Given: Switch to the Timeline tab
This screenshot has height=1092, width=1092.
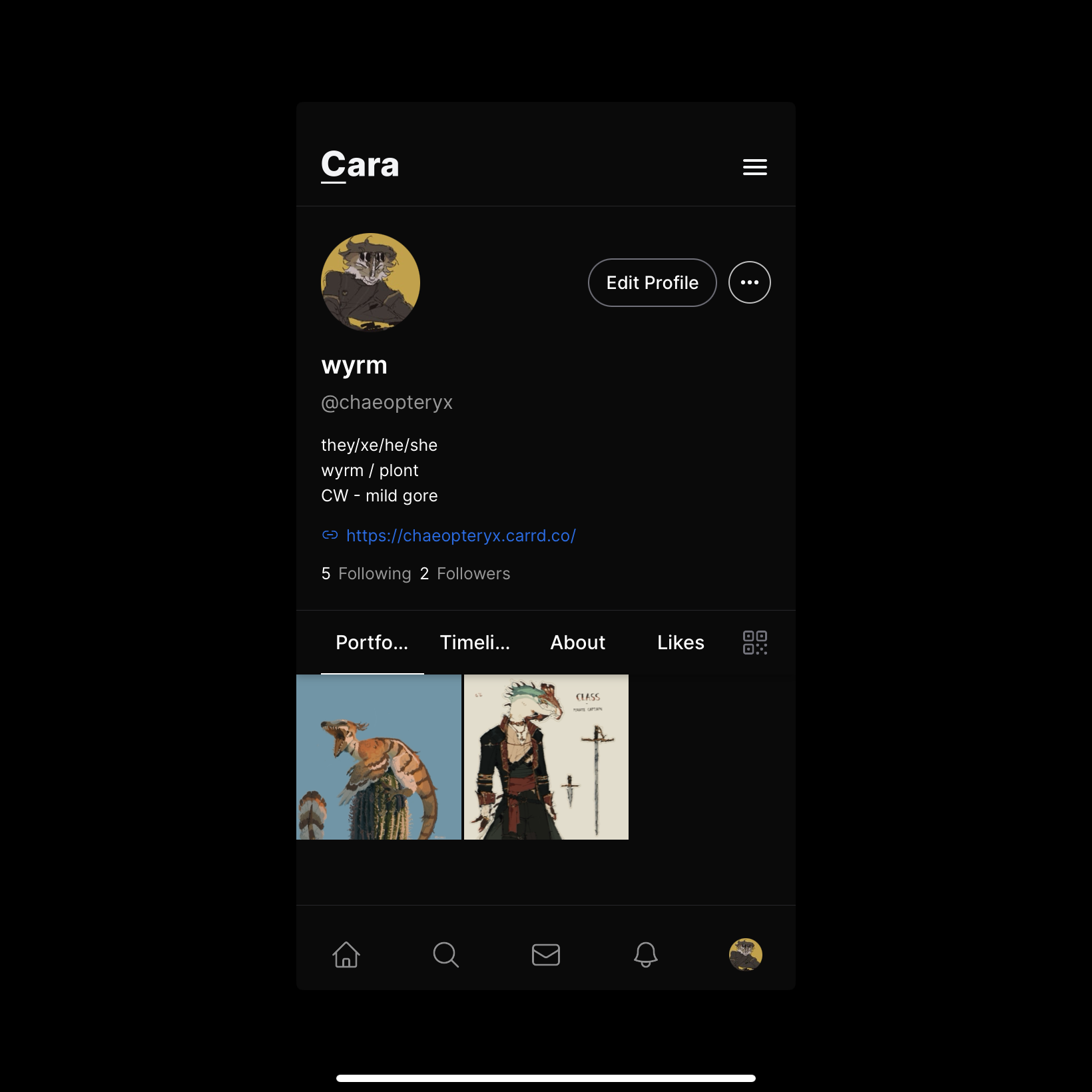Looking at the screenshot, I should tap(475, 643).
